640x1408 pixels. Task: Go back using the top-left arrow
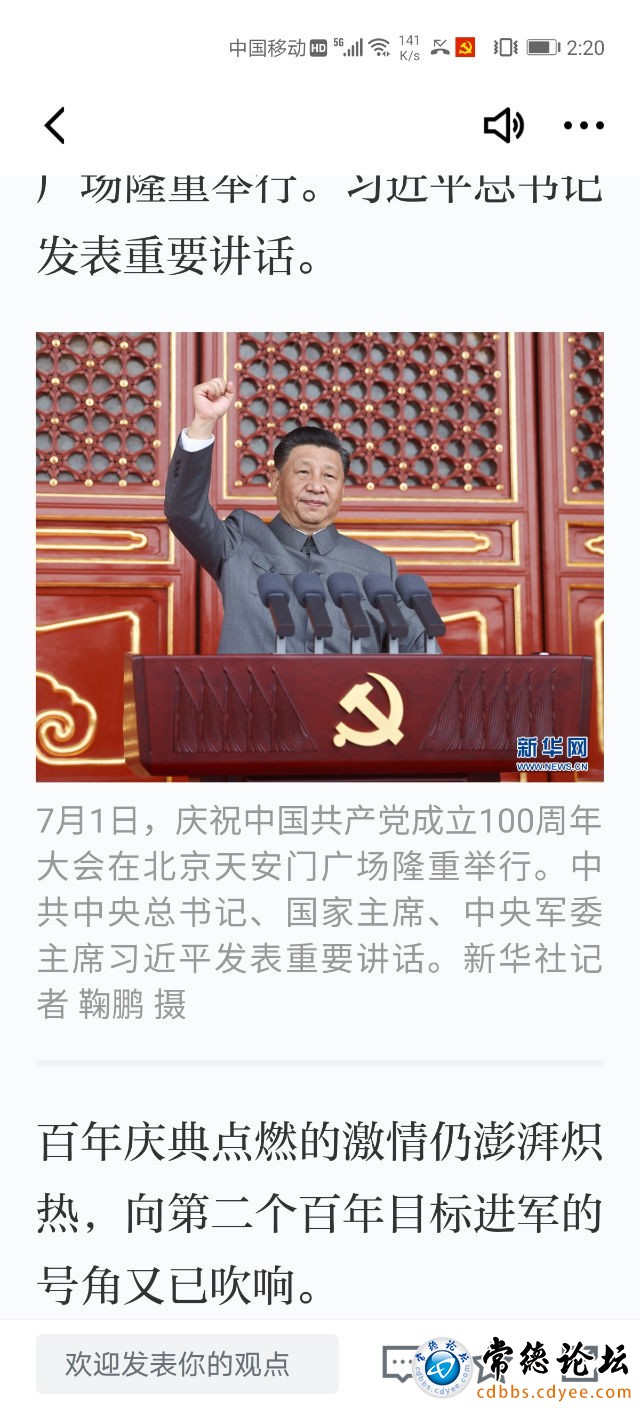pyautogui.click(x=55, y=126)
